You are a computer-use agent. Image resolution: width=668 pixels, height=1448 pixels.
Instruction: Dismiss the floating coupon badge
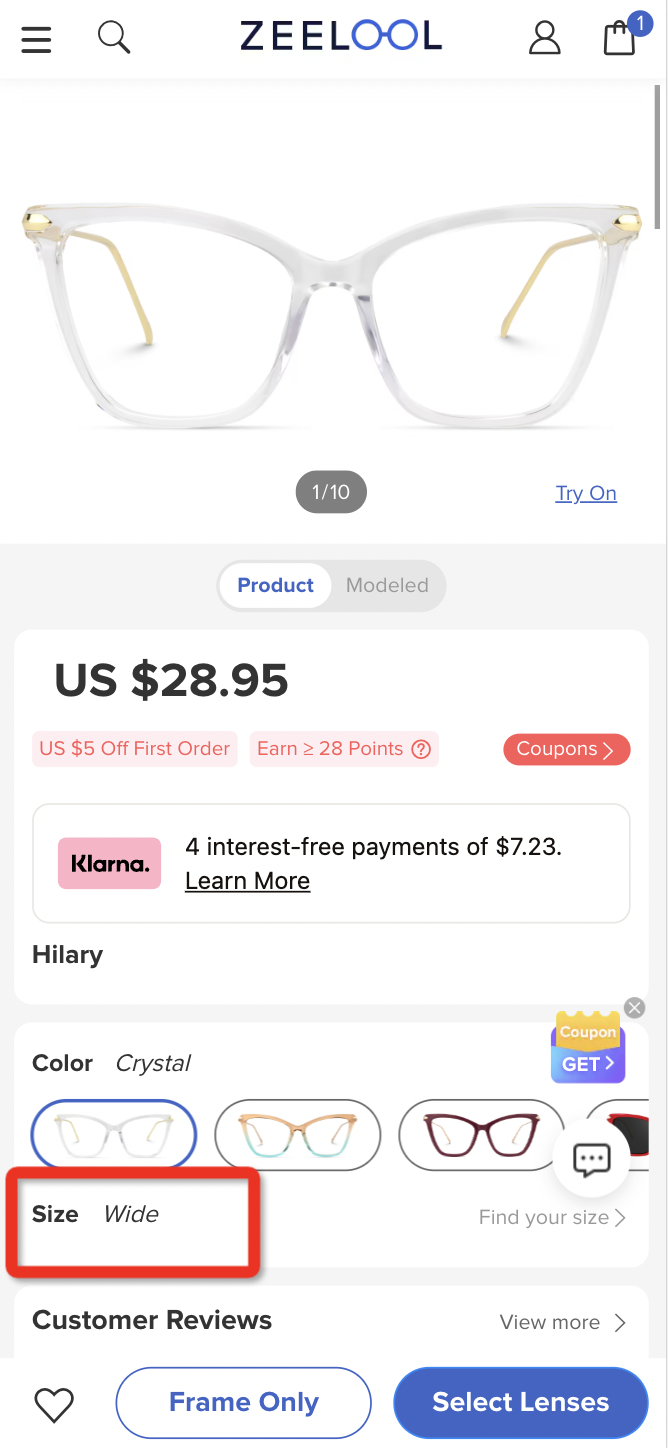634,1007
